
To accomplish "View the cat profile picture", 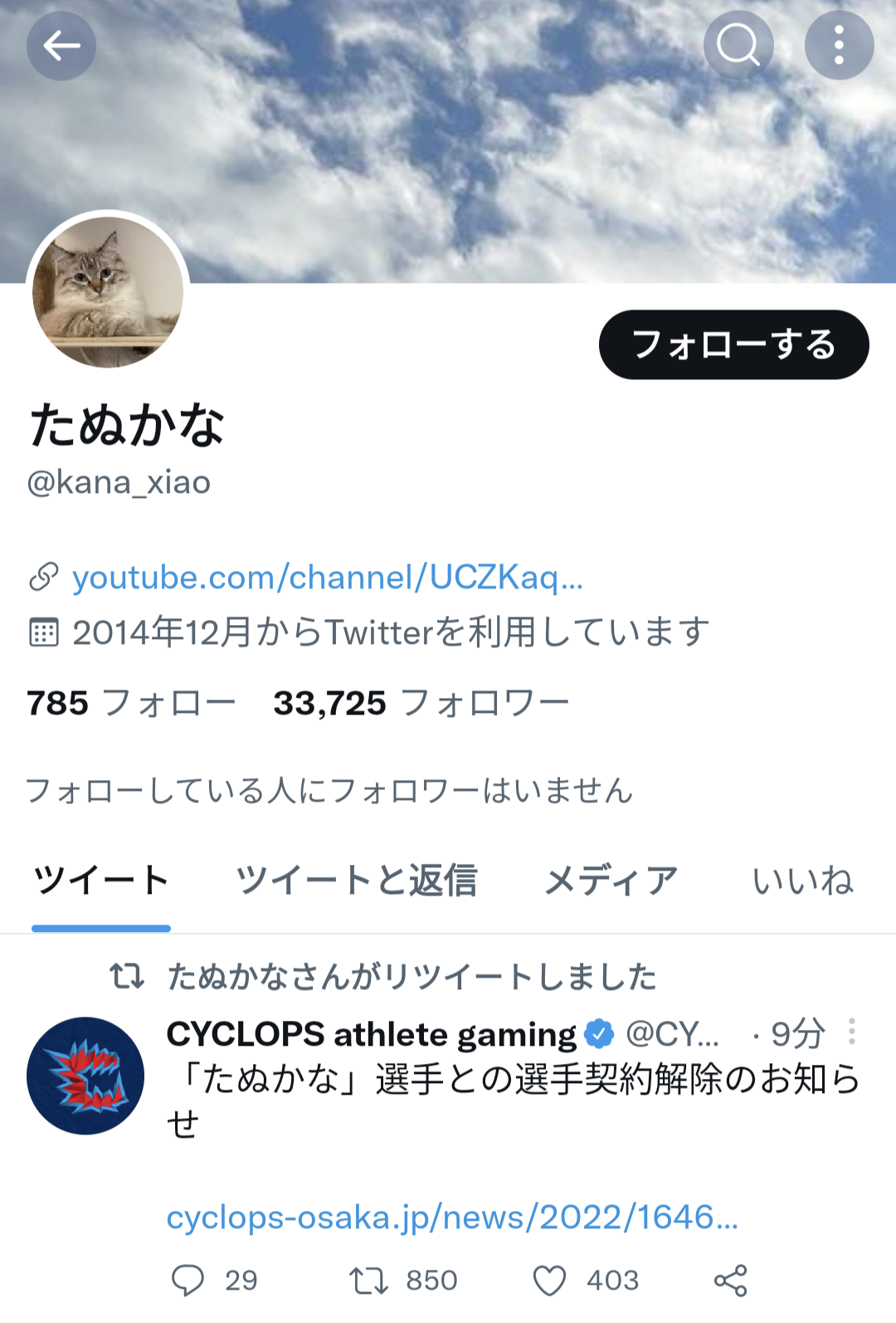I will pos(108,292).
